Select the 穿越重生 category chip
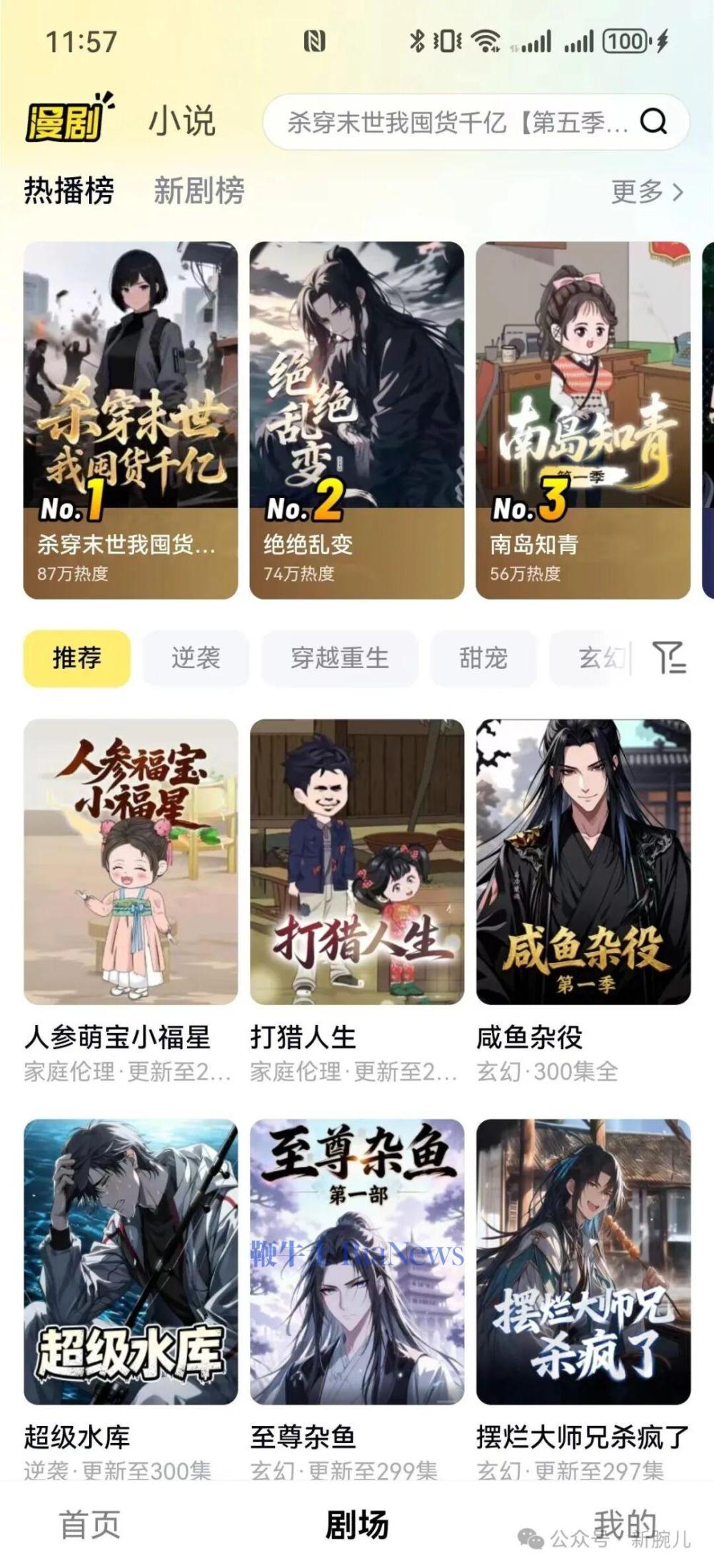 tap(340, 658)
